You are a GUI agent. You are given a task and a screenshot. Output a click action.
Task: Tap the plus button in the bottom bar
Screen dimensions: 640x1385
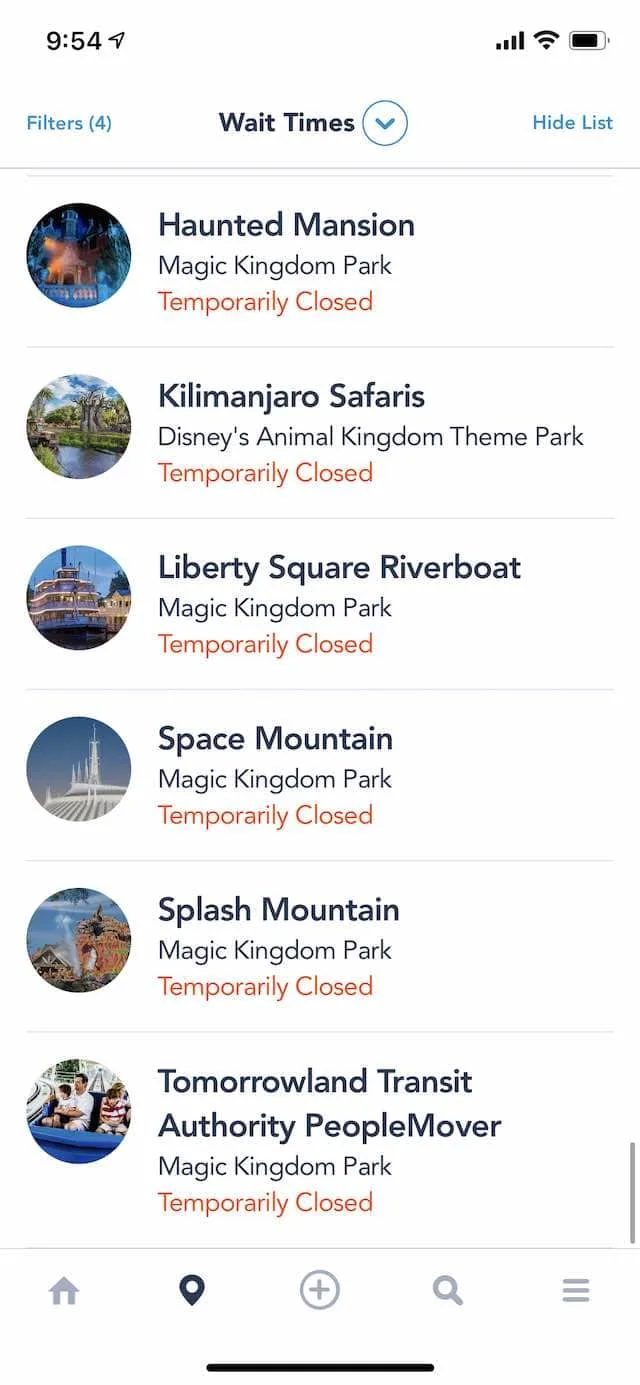(x=320, y=1291)
